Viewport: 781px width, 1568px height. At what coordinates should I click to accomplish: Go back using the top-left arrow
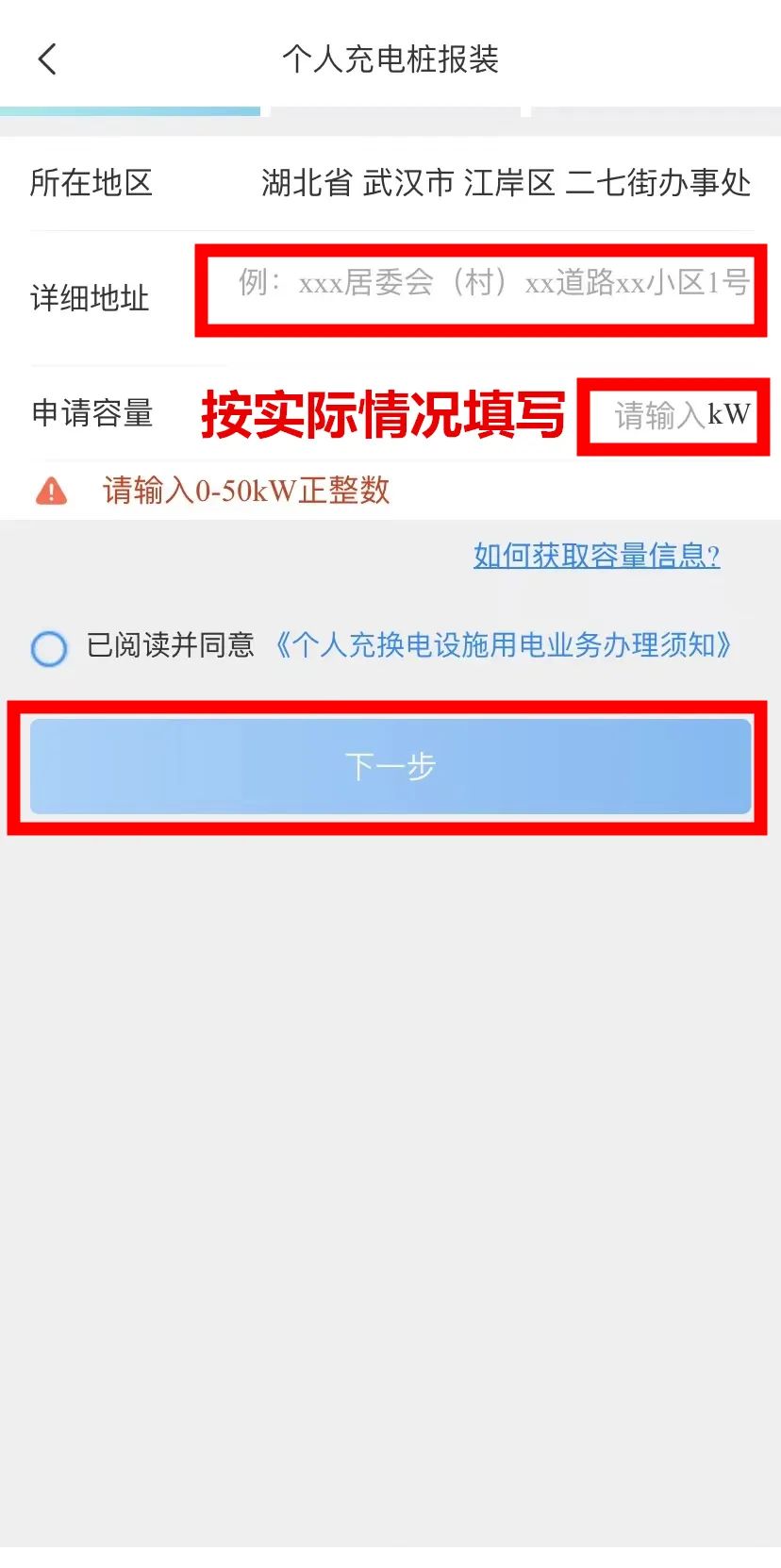(47, 59)
